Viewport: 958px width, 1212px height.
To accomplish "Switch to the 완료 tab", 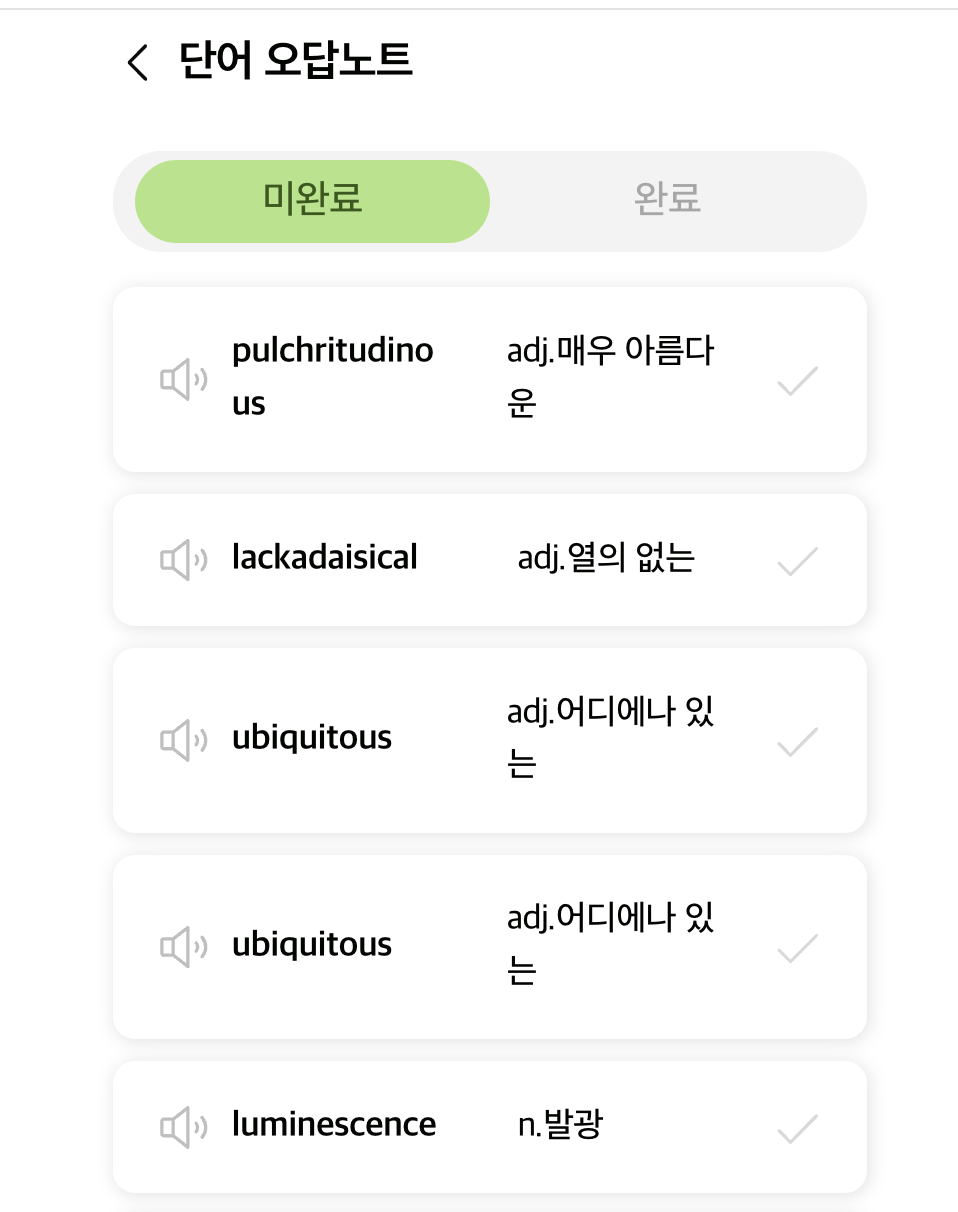I will 667,199.
